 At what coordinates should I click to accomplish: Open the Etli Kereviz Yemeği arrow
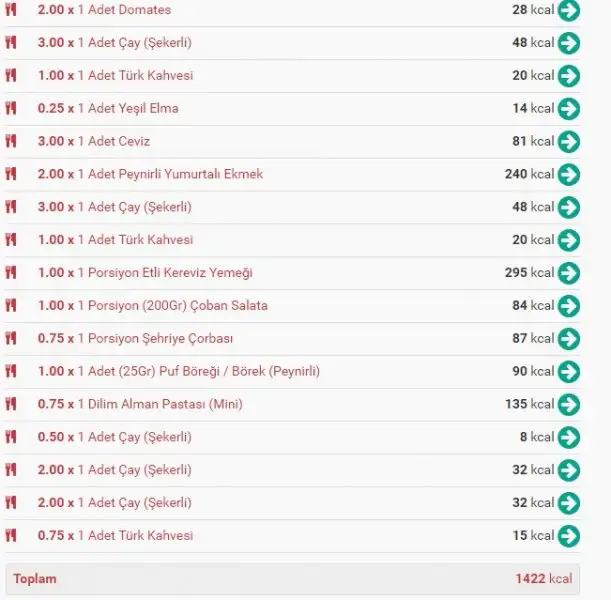click(x=569, y=273)
